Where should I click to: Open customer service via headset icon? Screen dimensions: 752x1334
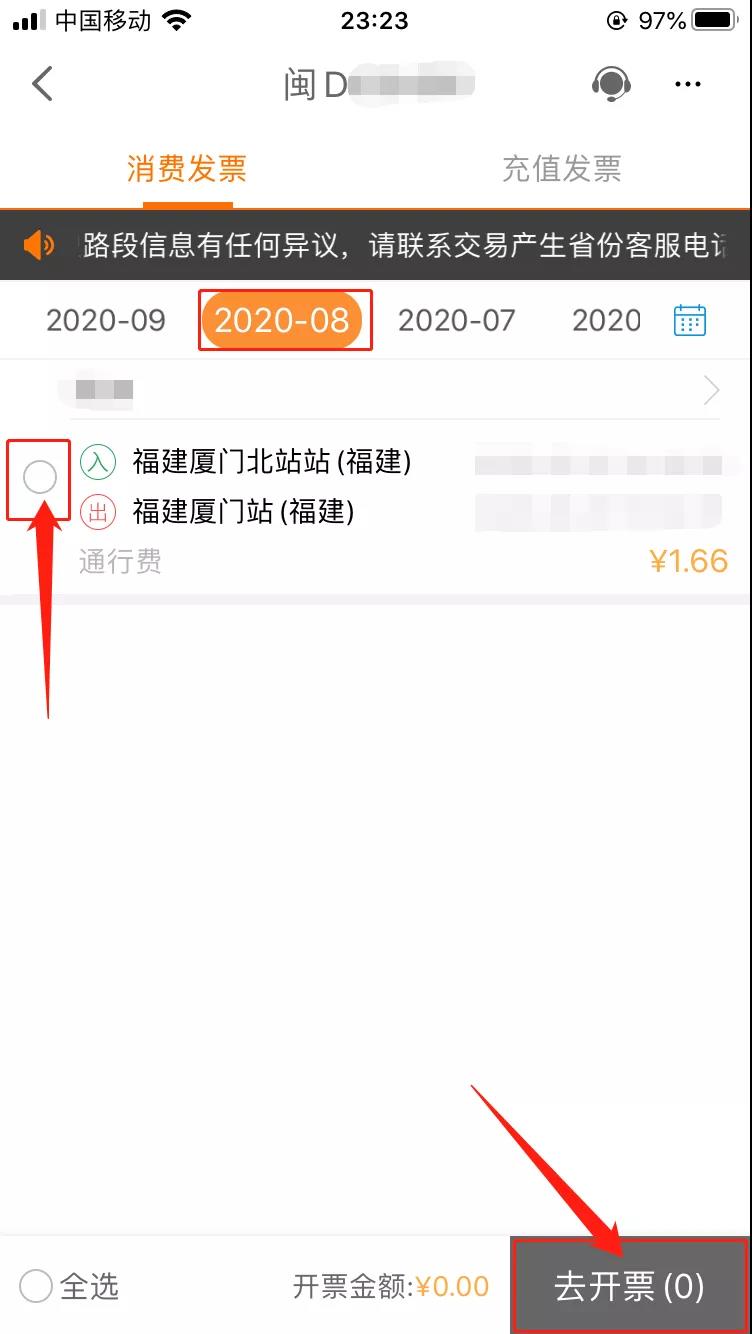click(613, 84)
